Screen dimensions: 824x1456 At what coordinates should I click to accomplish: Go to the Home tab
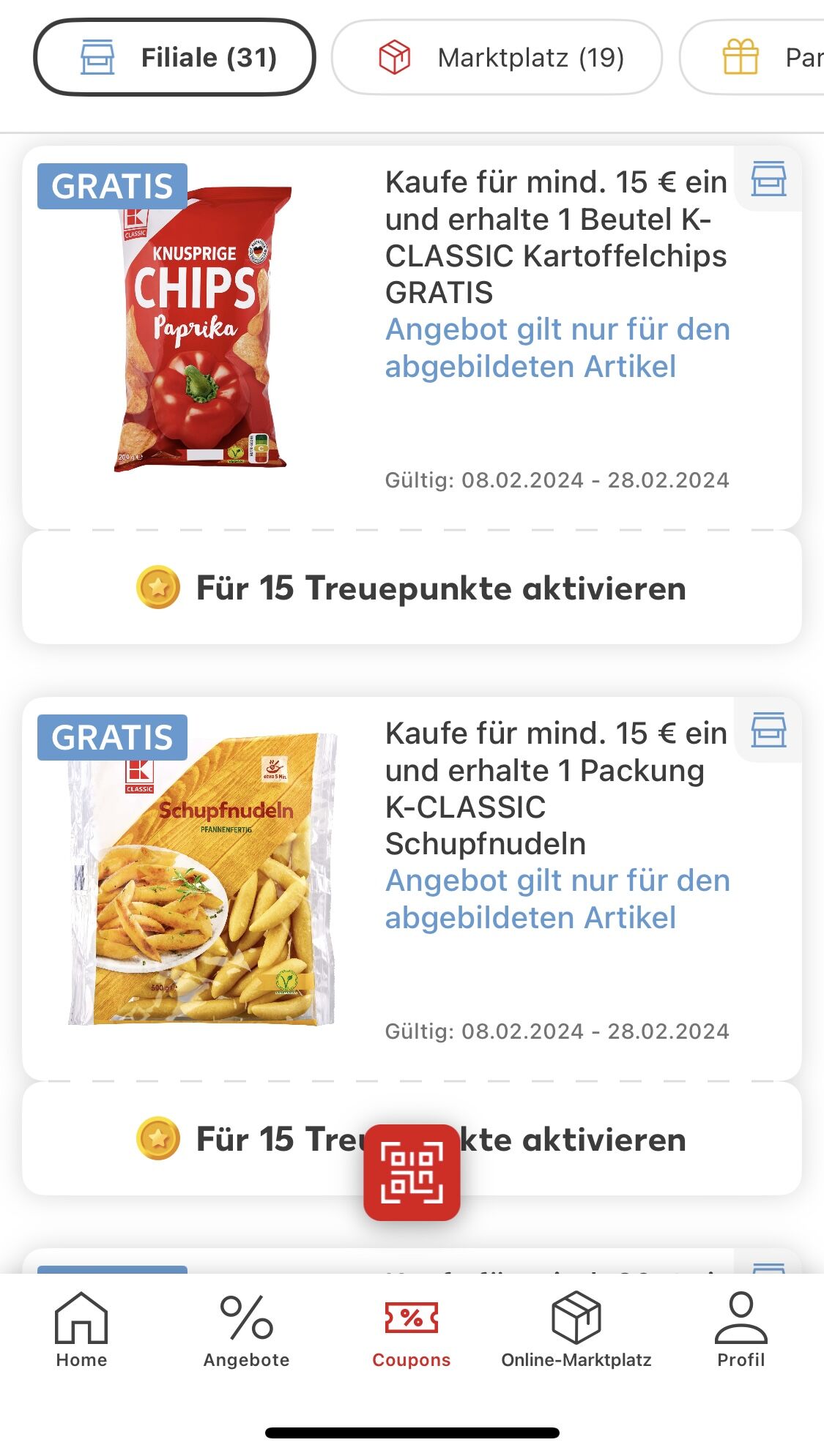[81, 1330]
